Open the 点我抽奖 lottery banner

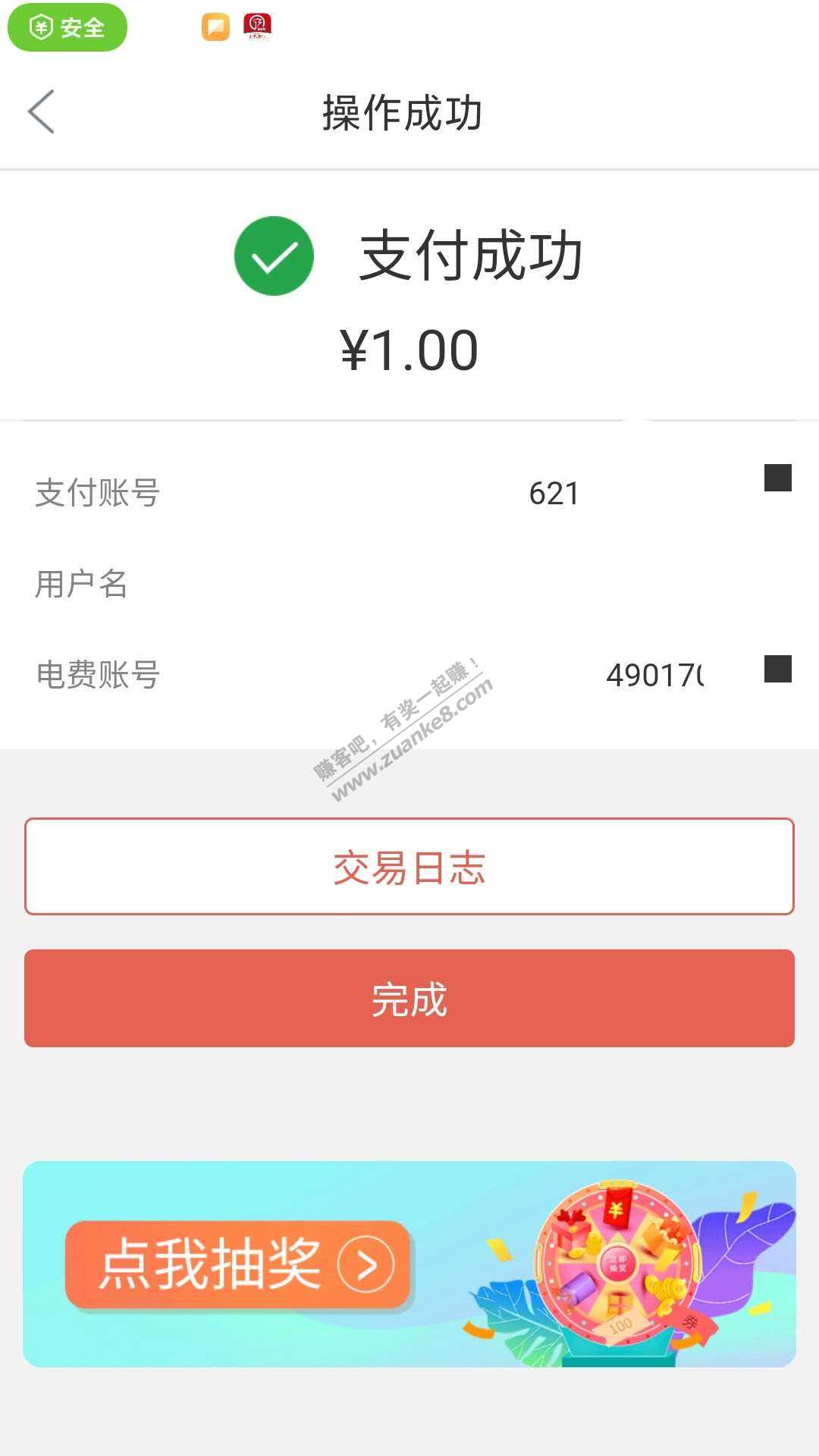tap(238, 1264)
